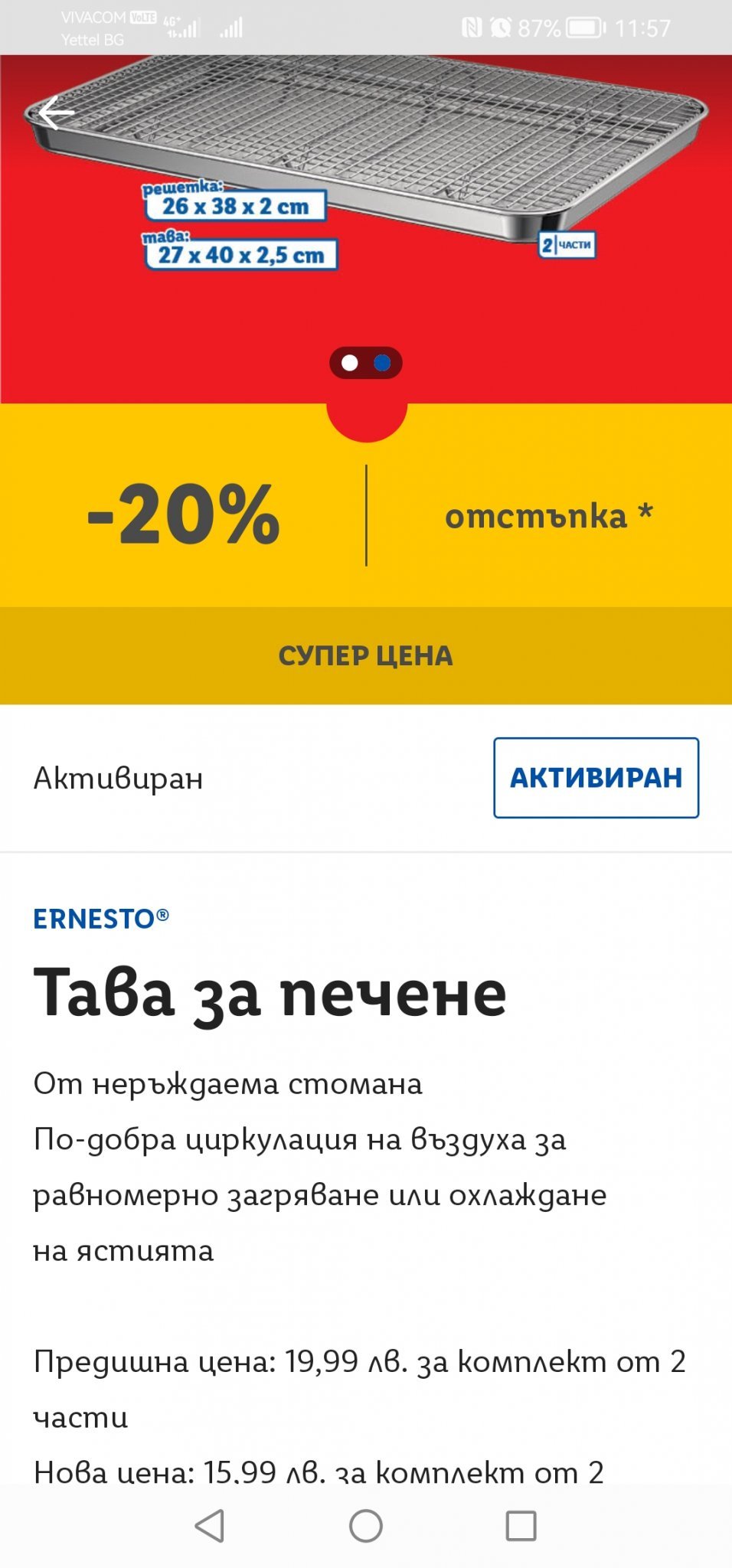Tap the АКТИВИРАН coupon button
The image size is (732, 1568).
coord(596,778)
